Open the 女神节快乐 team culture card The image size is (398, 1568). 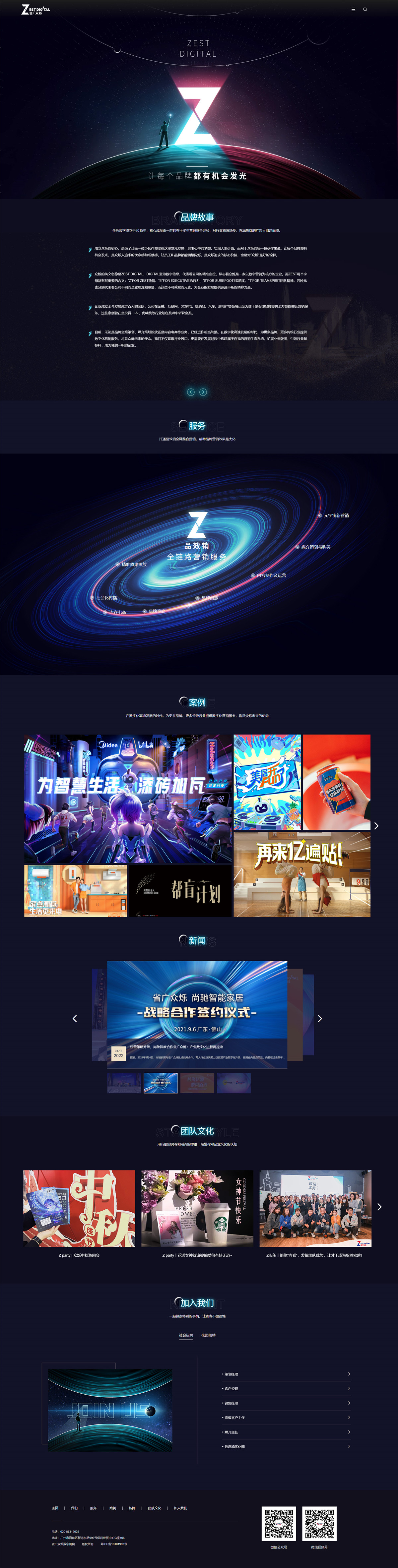[197, 1208]
